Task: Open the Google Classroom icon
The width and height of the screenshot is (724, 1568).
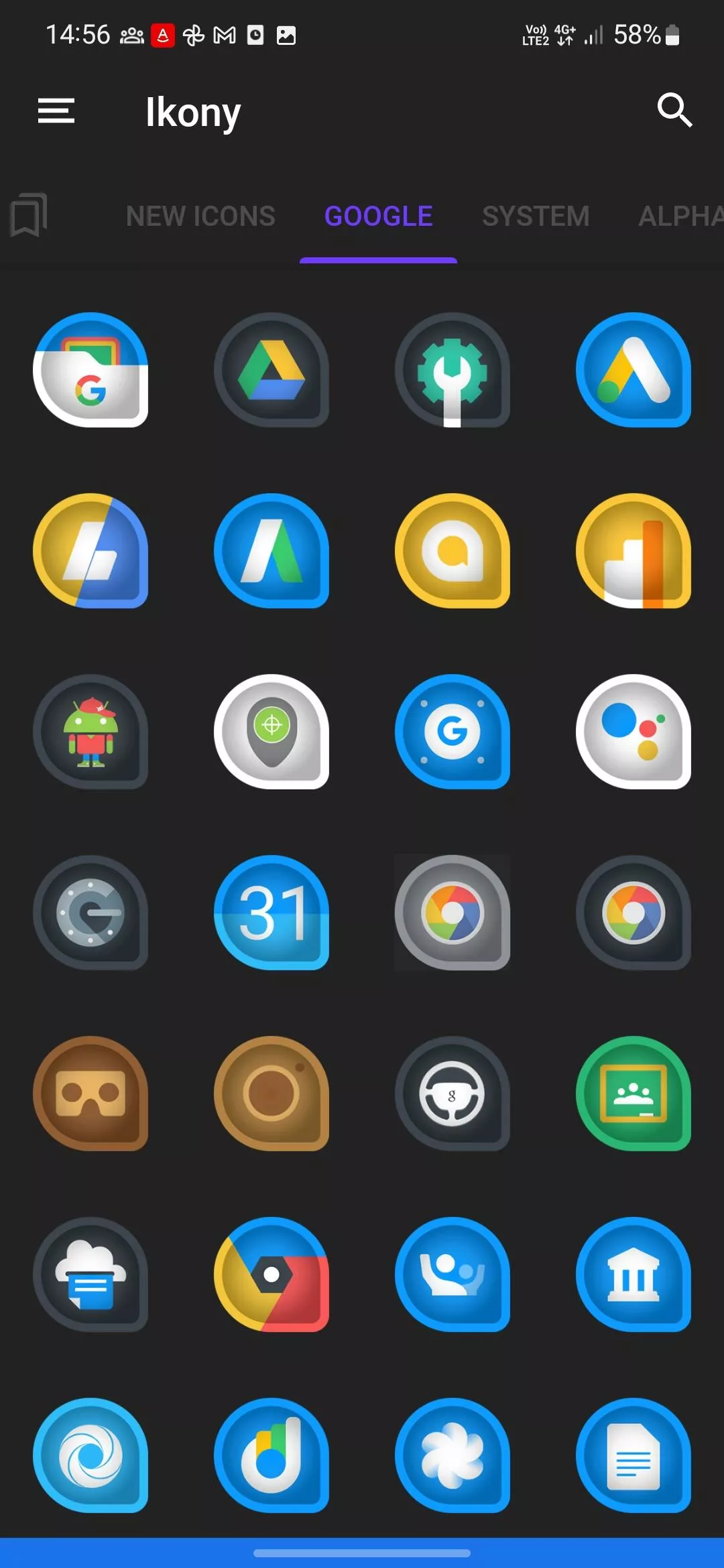Action: 633,1094
